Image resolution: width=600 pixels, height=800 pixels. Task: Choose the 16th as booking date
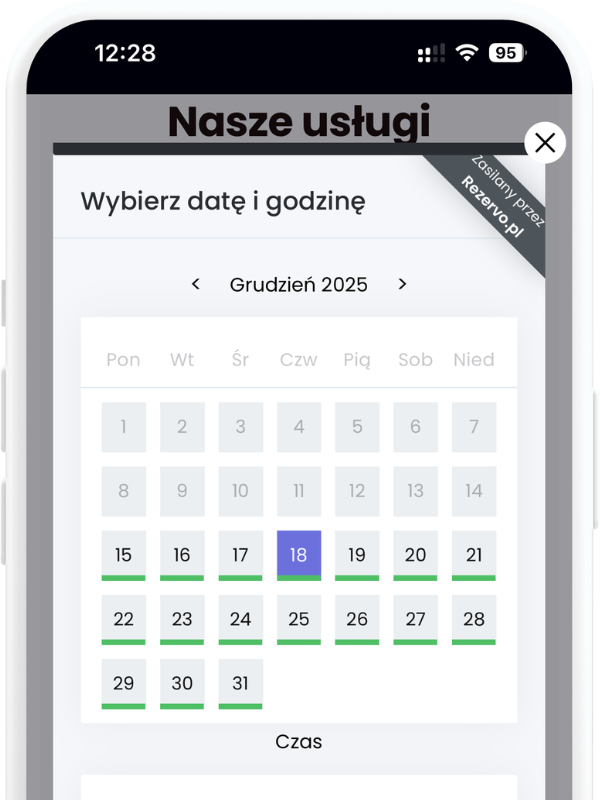[x=182, y=555]
